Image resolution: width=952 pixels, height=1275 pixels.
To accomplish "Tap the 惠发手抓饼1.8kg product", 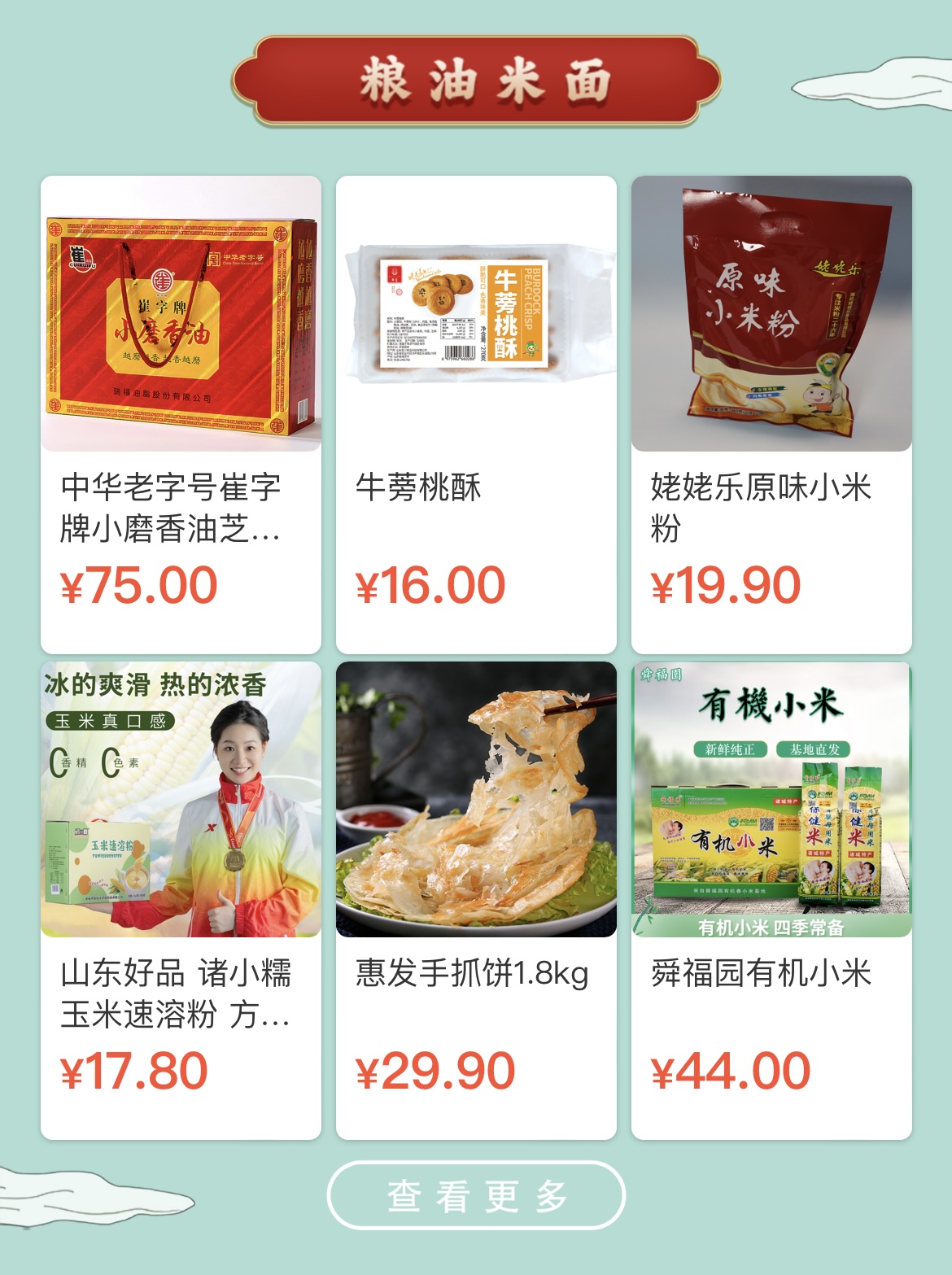I will point(476,900).
